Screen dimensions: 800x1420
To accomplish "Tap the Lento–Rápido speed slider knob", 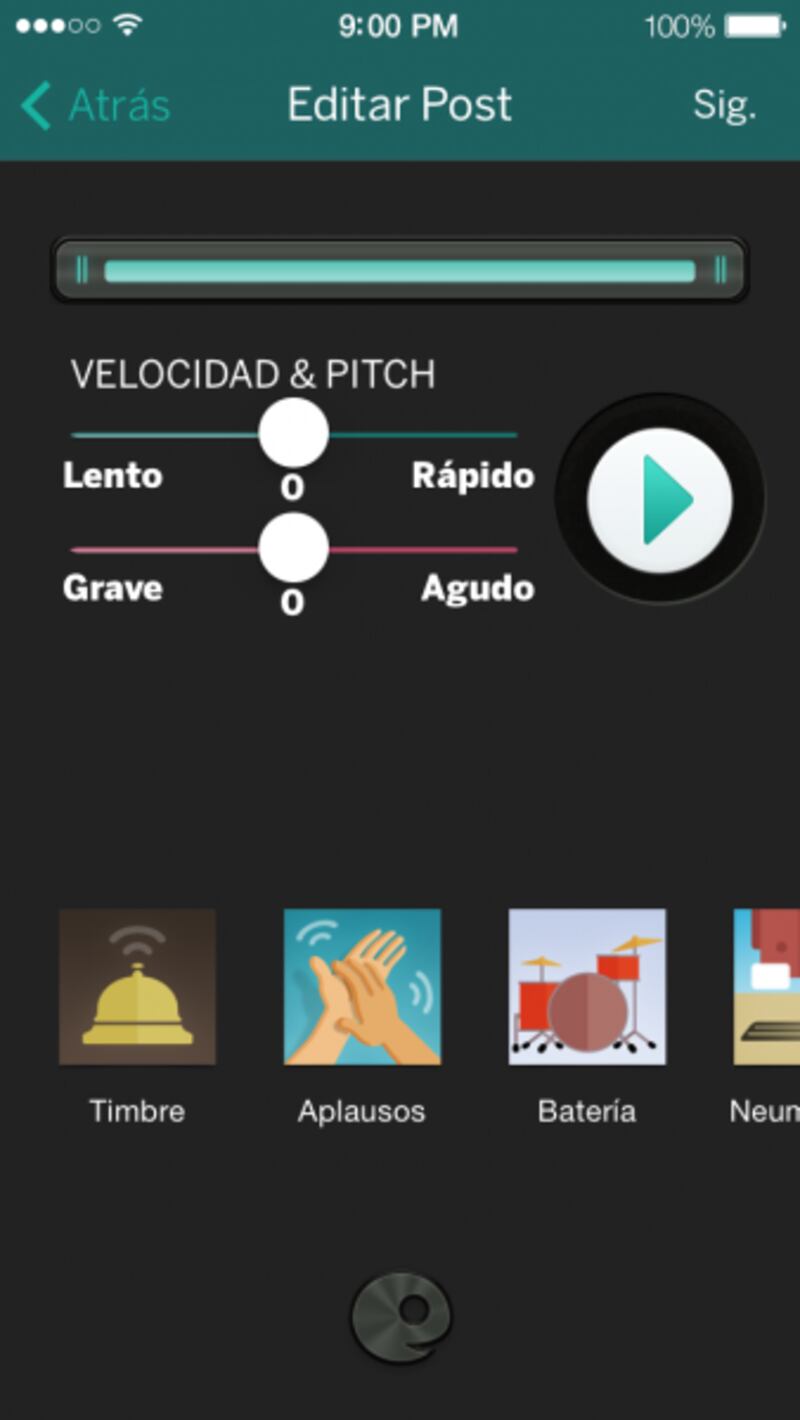I will (293, 433).
